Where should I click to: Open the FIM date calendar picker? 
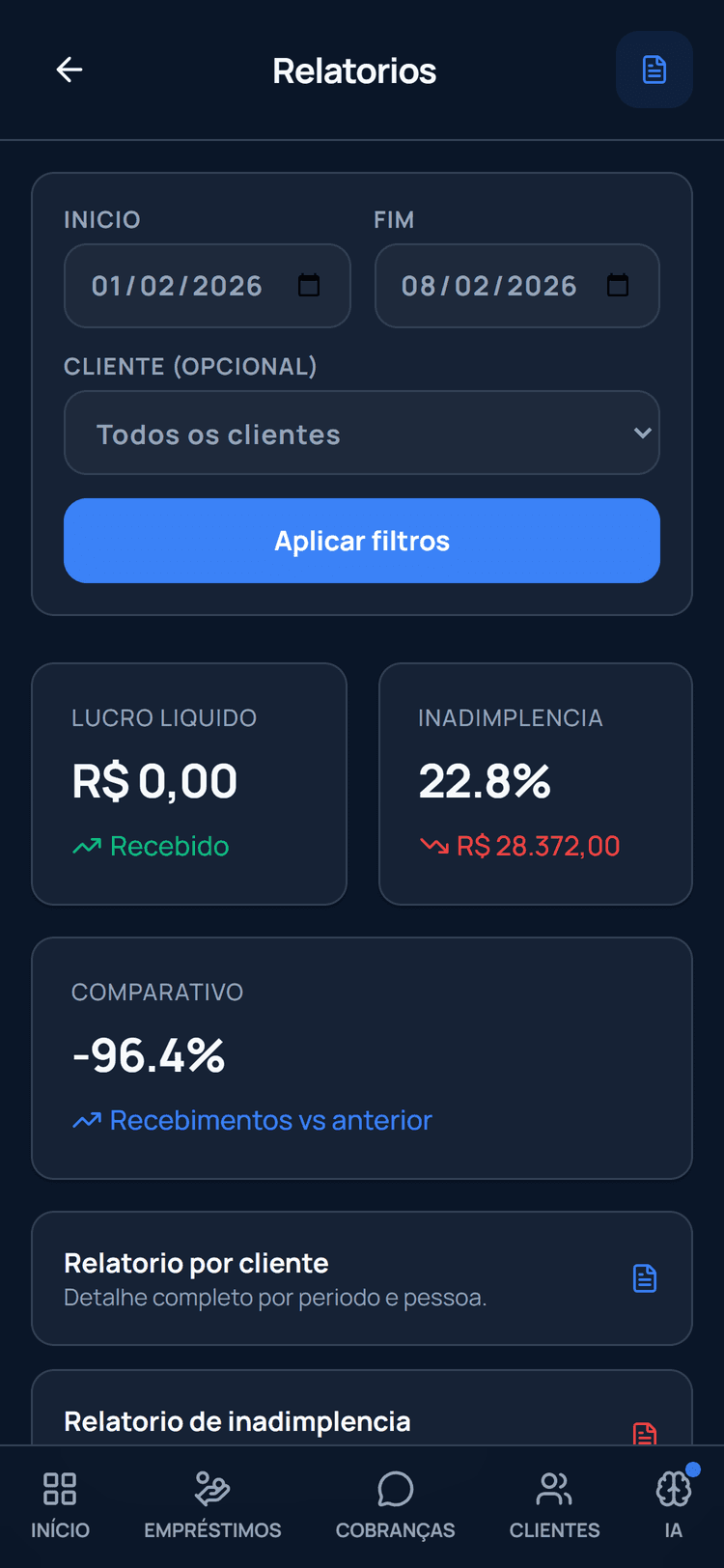[x=618, y=286]
